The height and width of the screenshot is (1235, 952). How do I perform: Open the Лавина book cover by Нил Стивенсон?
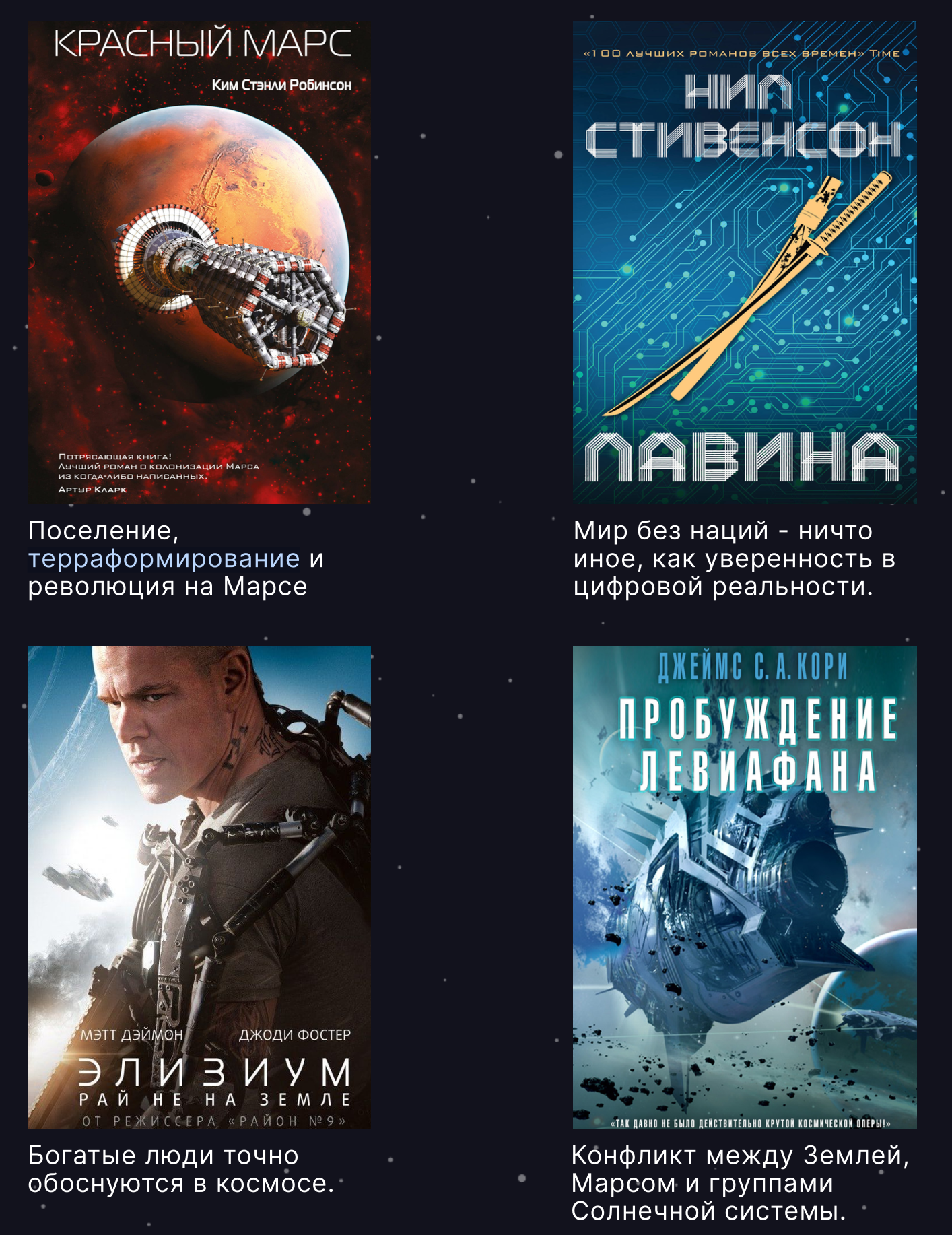(x=745, y=263)
